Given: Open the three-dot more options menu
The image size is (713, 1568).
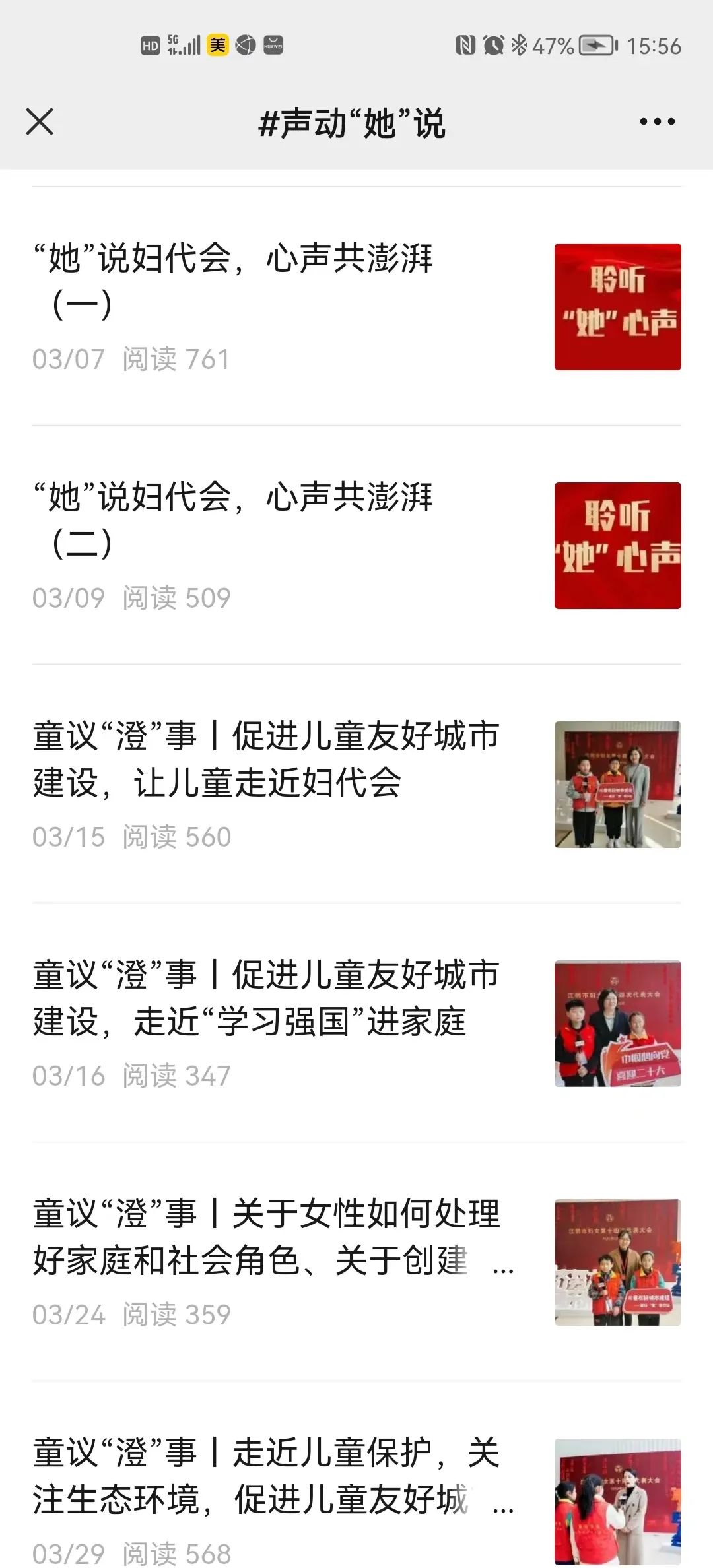Looking at the screenshot, I should [657, 122].
